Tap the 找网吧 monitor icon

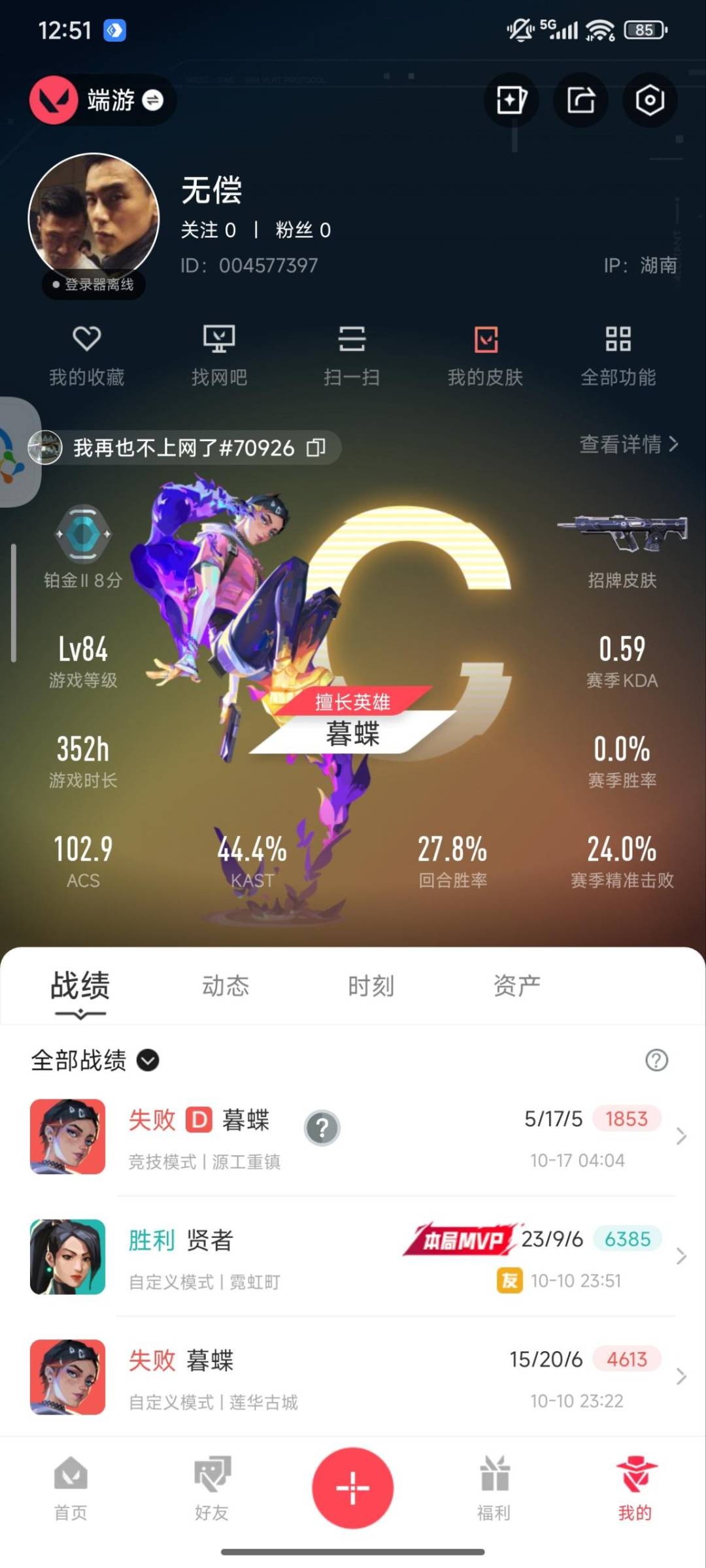[x=220, y=353]
